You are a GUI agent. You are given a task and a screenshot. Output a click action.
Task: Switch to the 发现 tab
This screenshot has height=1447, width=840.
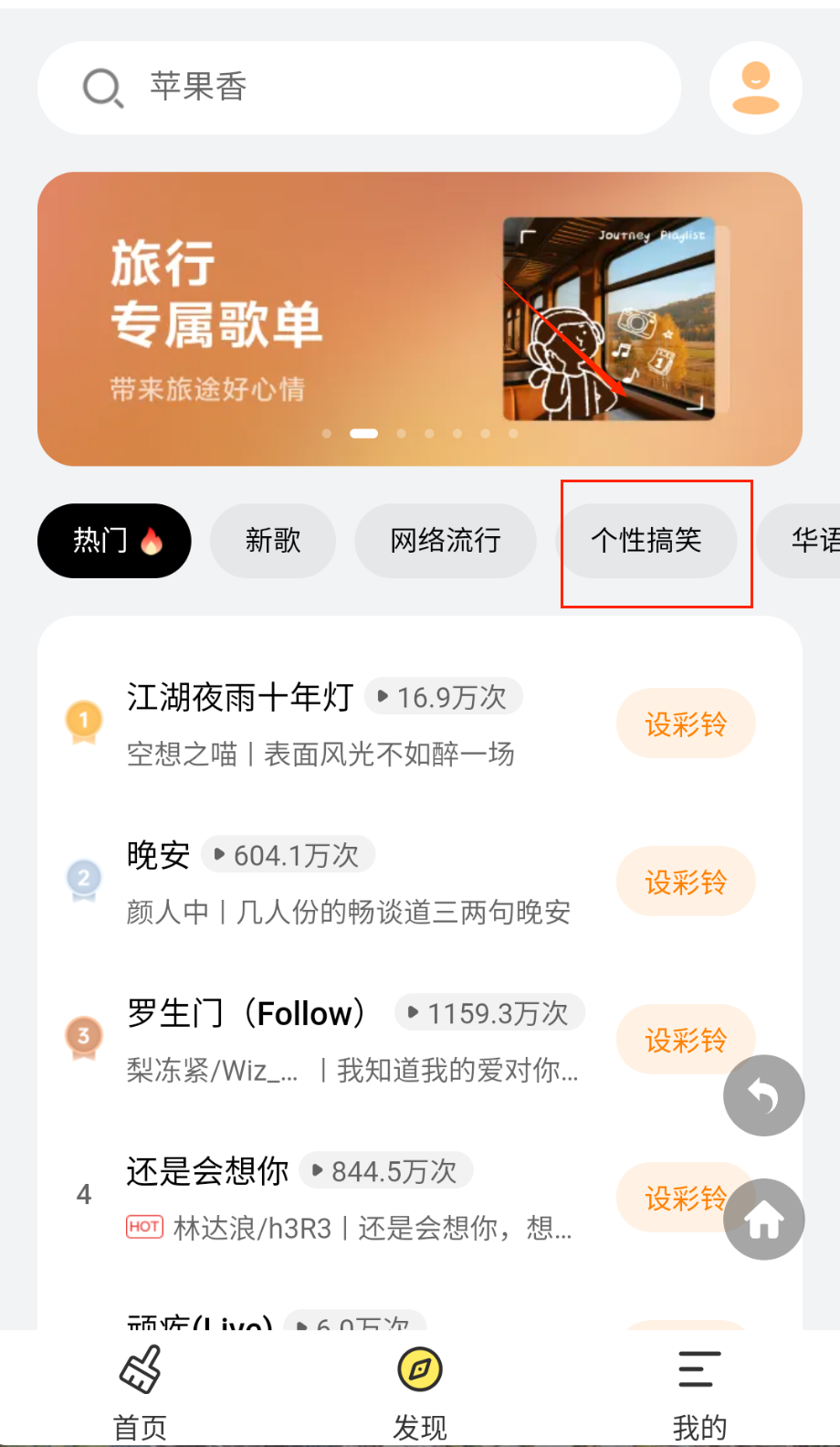coord(420,1389)
